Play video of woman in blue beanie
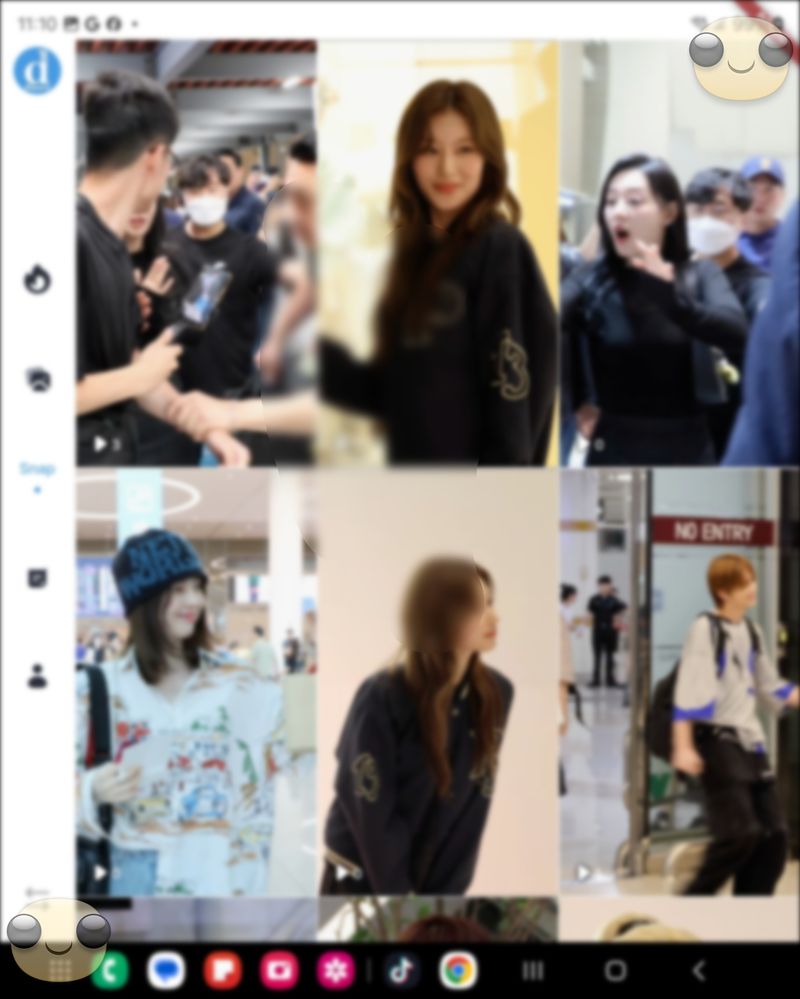The height and width of the screenshot is (999, 800). coord(195,680)
